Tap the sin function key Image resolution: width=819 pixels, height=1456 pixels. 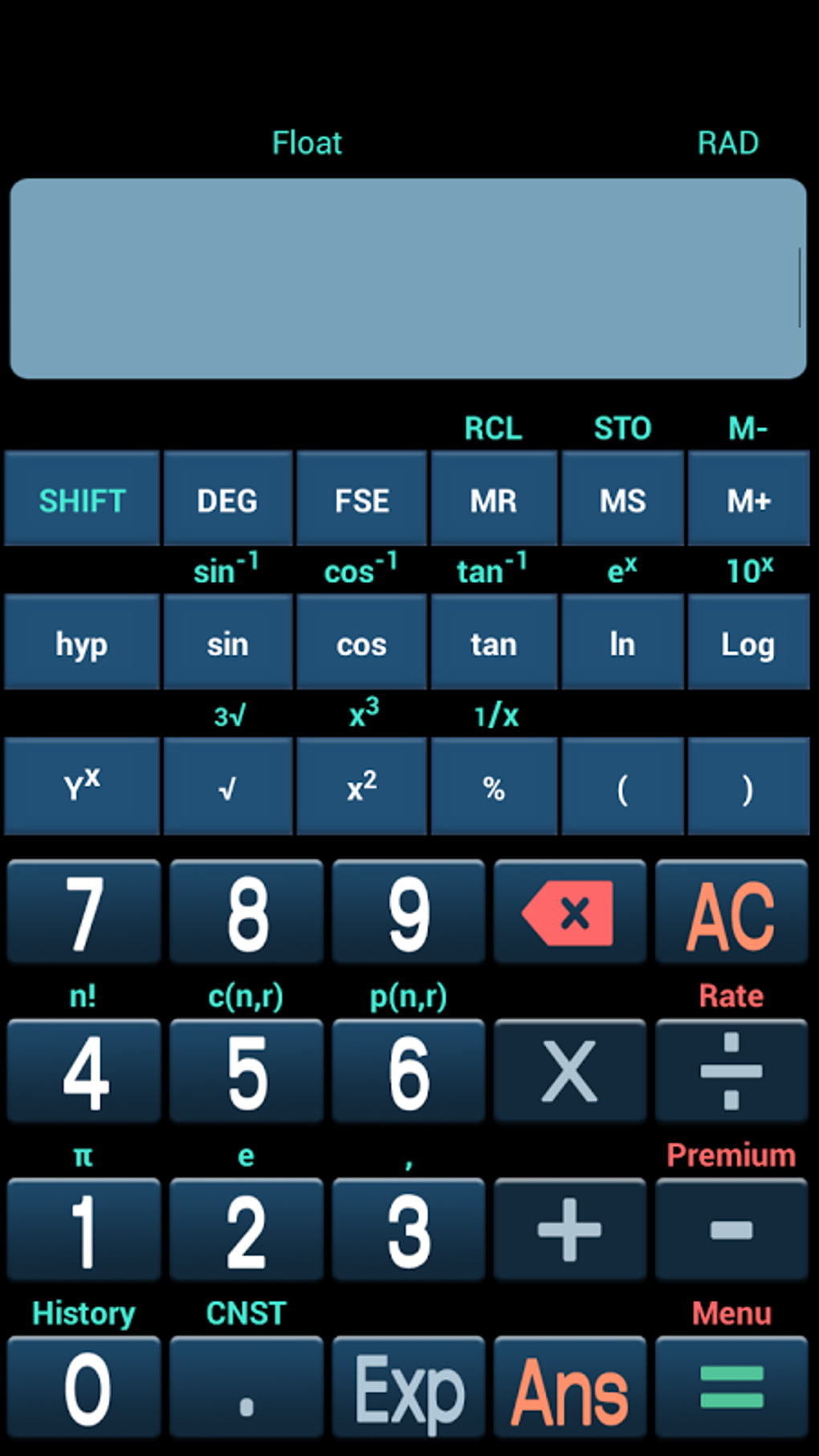point(228,642)
